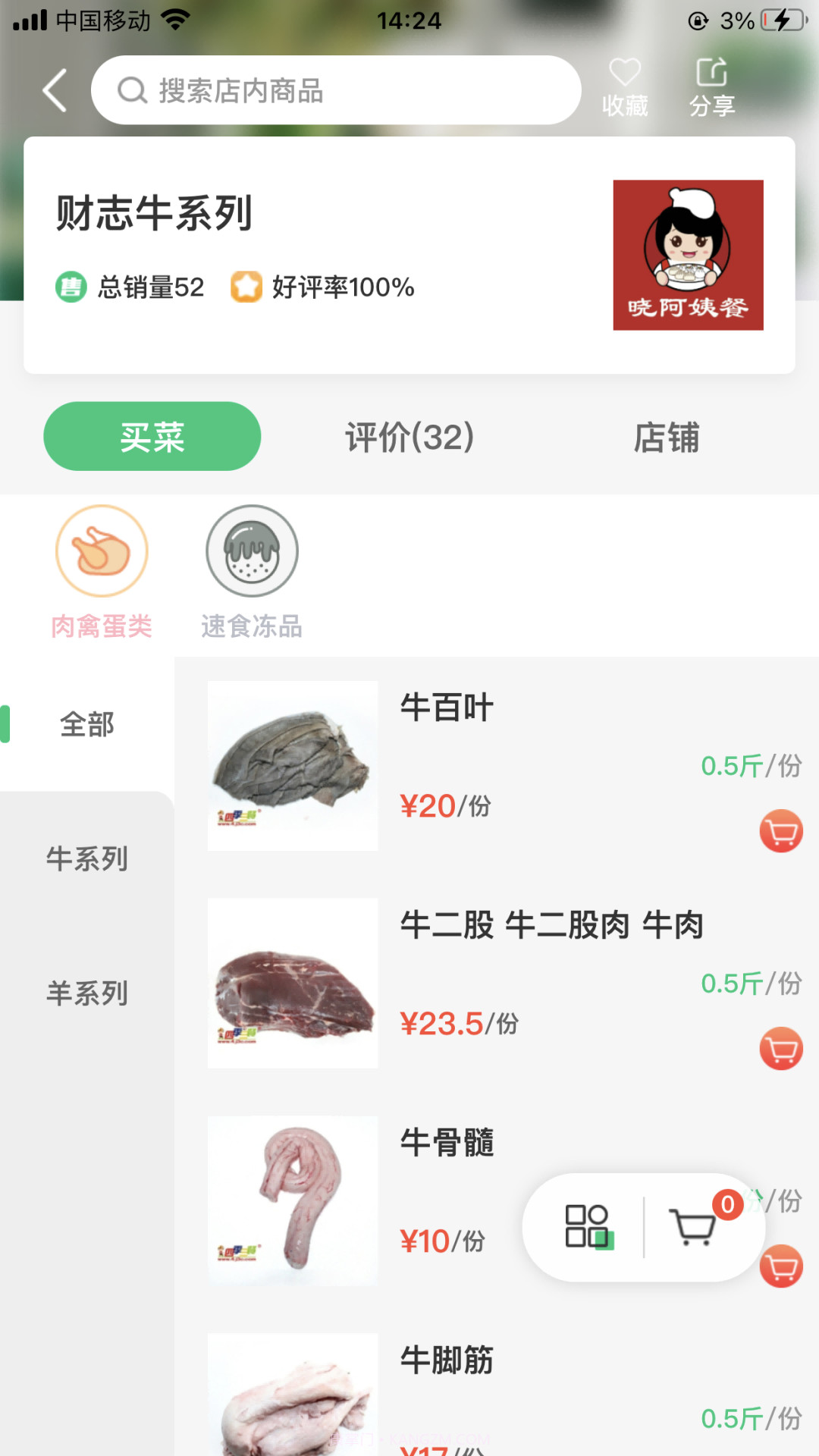Viewport: 819px width, 1456px height.
Task: Choose 全部 to show all products
Action: point(86,725)
